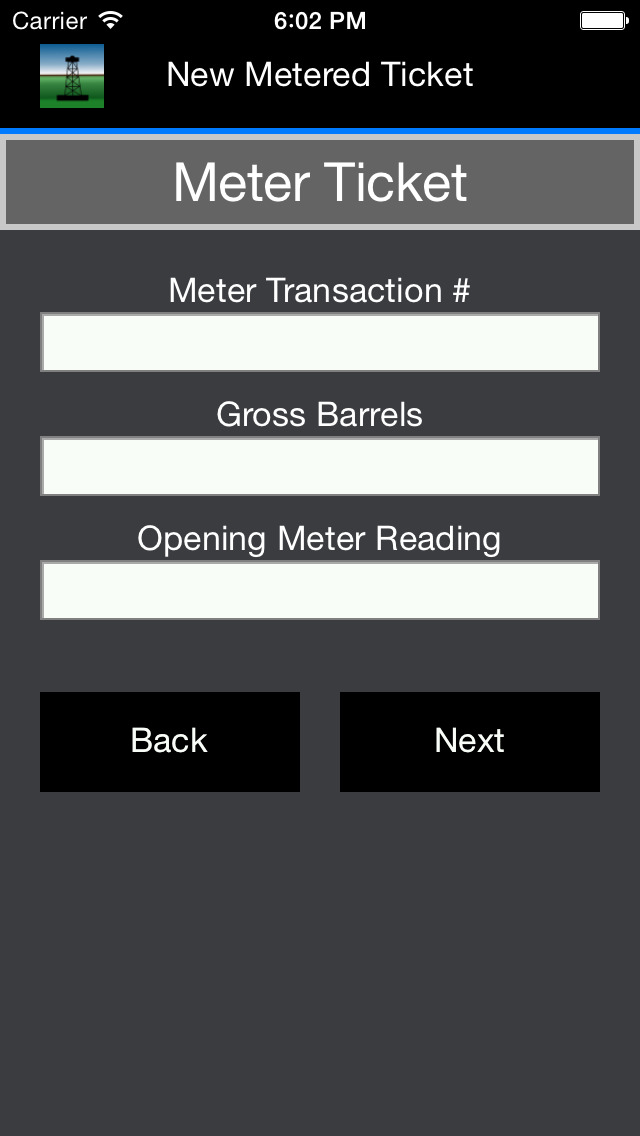The image size is (640, 1136).
Task: Focus the Gross Barrels input
Action: tap(320, 466)
